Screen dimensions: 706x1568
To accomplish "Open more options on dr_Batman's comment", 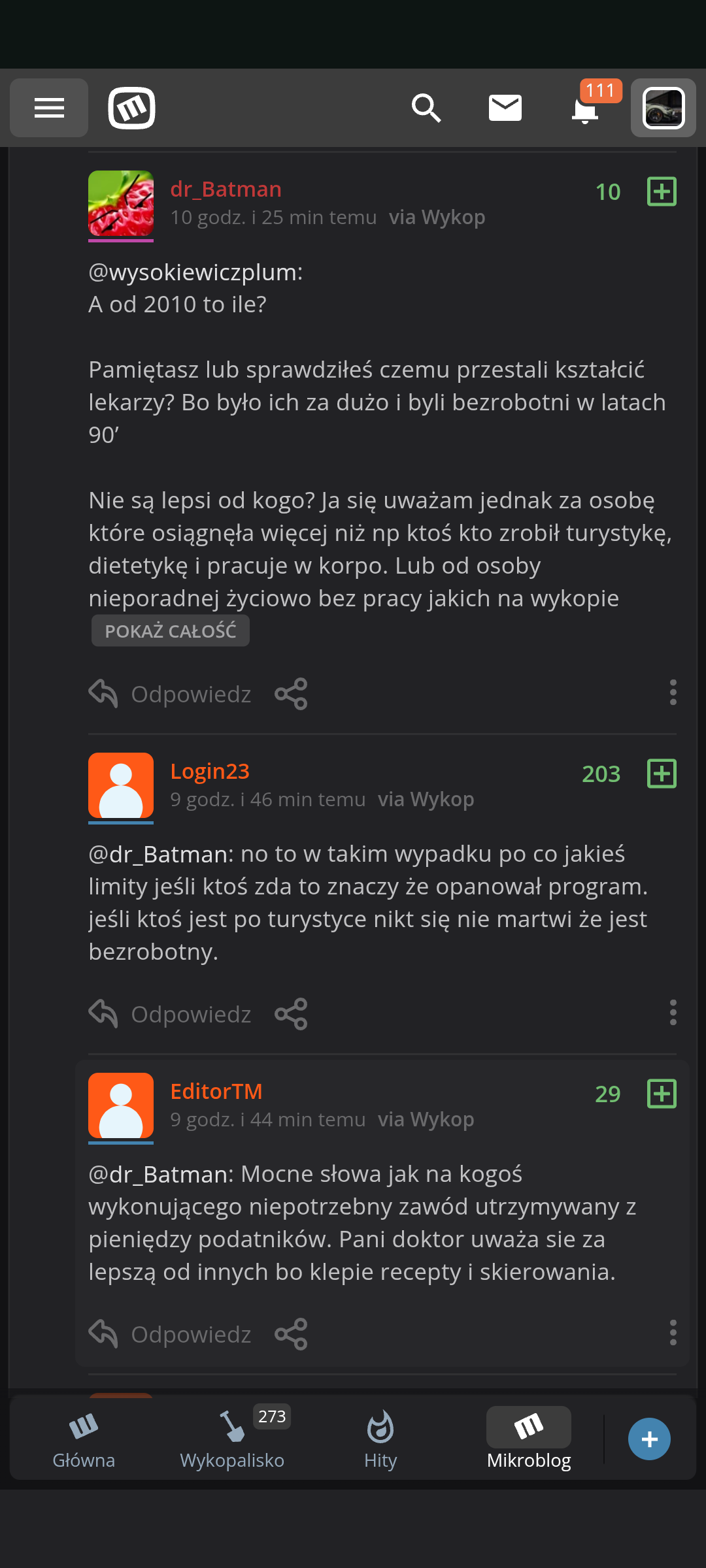I will (x=673, y=693).
